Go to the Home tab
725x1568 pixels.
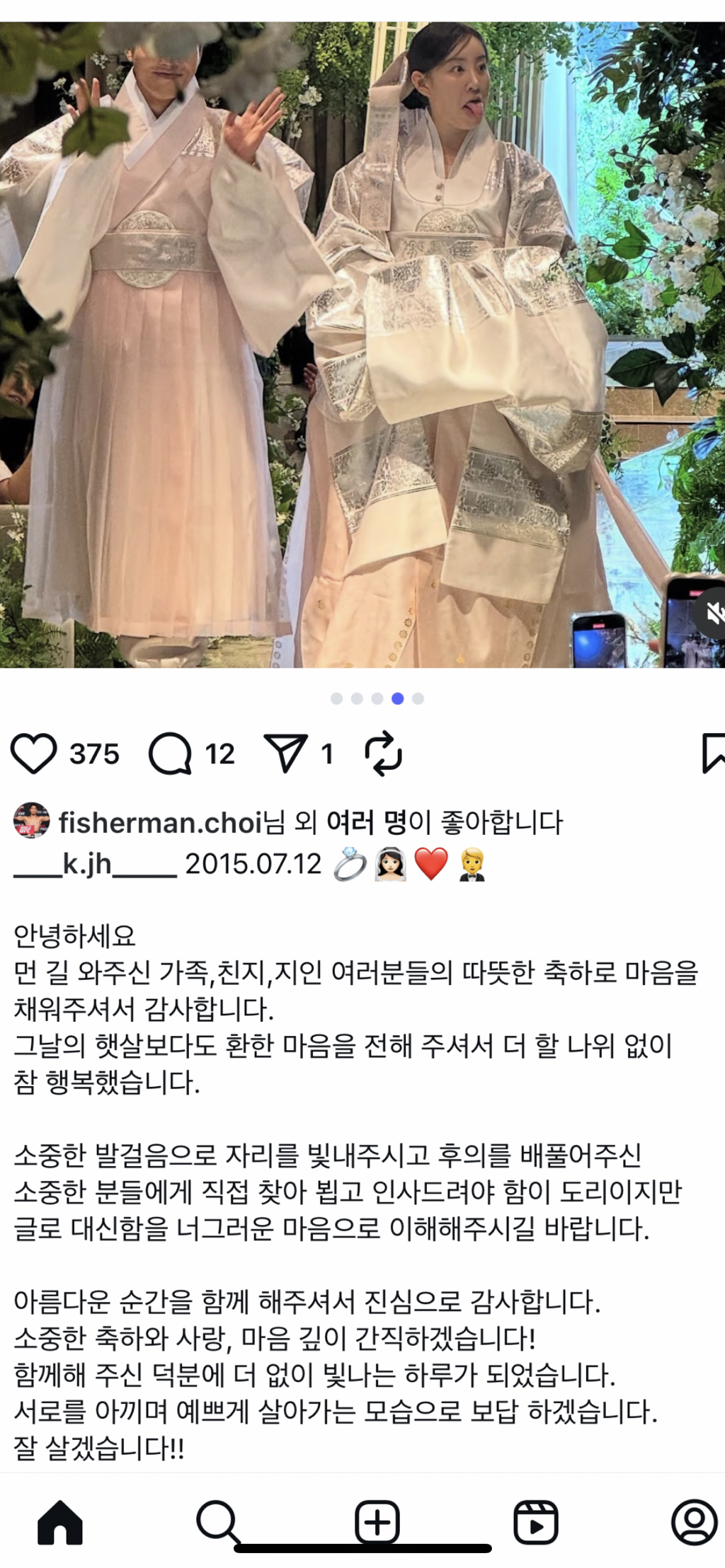click(x=60, y=1521)
